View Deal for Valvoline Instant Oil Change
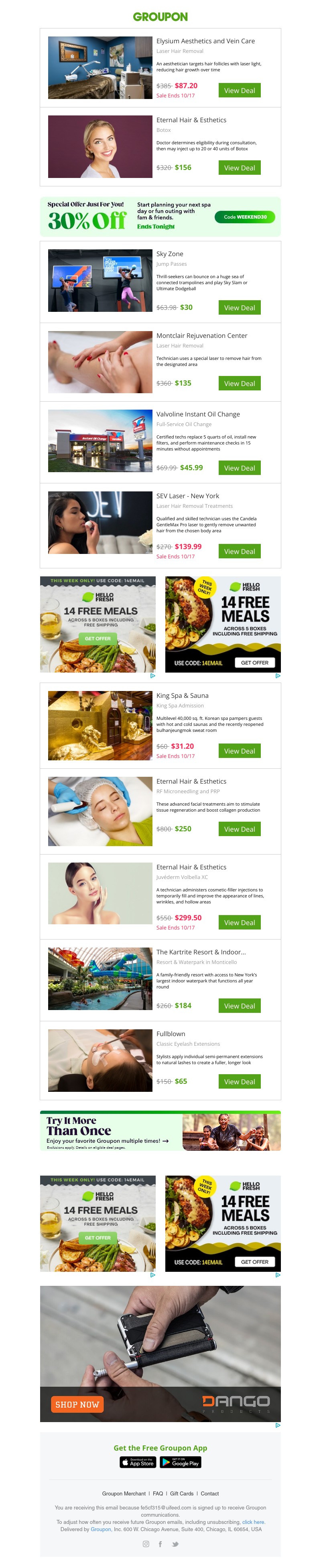Screen dimensions: 321x1568 coord(239,467)
